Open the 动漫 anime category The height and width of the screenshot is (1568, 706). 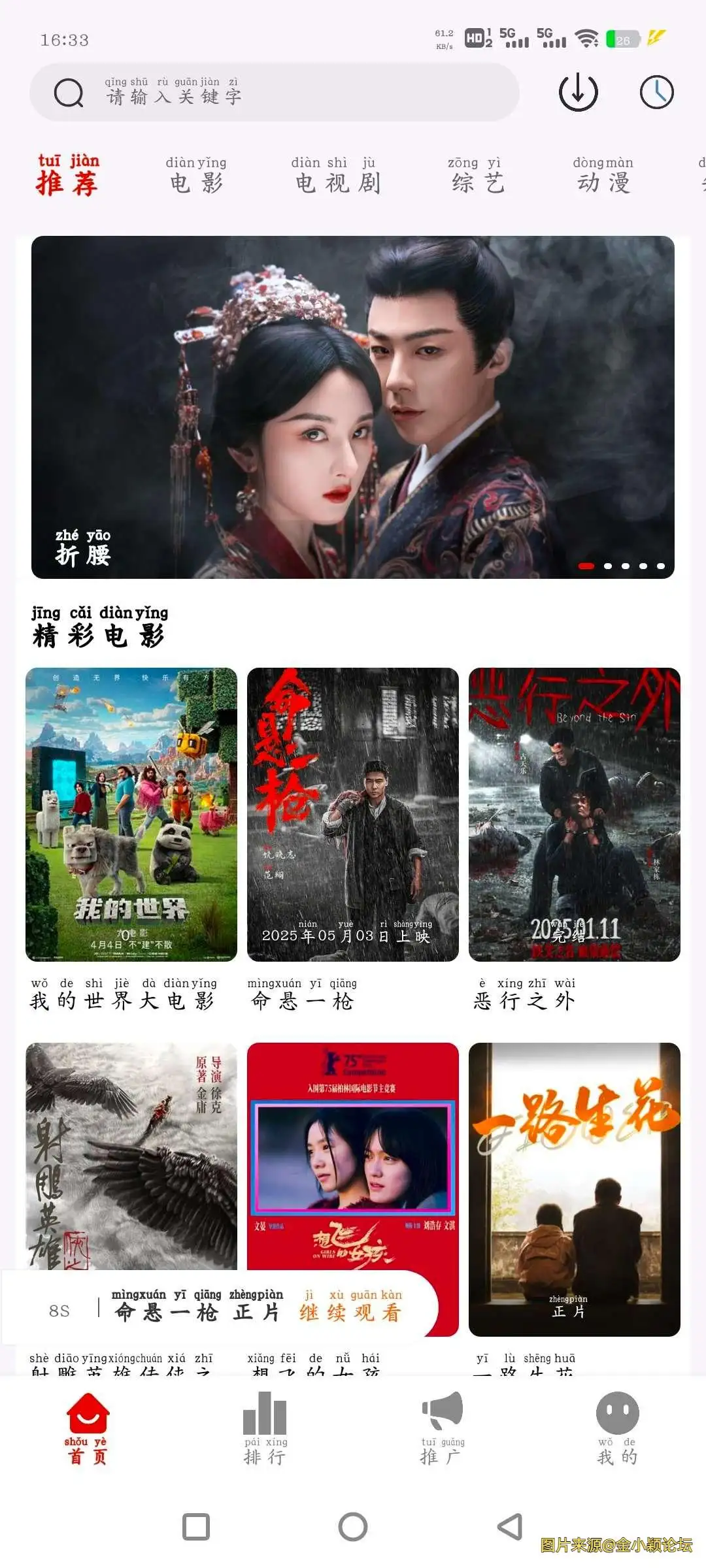603,176
